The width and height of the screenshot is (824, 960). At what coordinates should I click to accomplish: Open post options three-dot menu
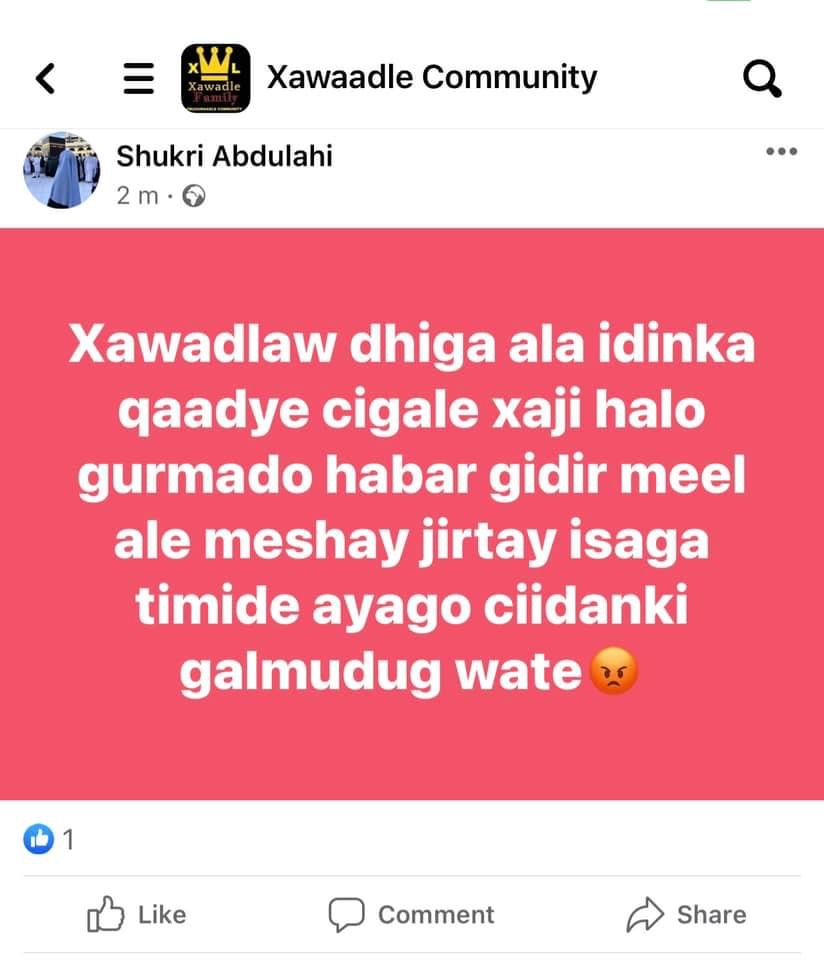780,152
